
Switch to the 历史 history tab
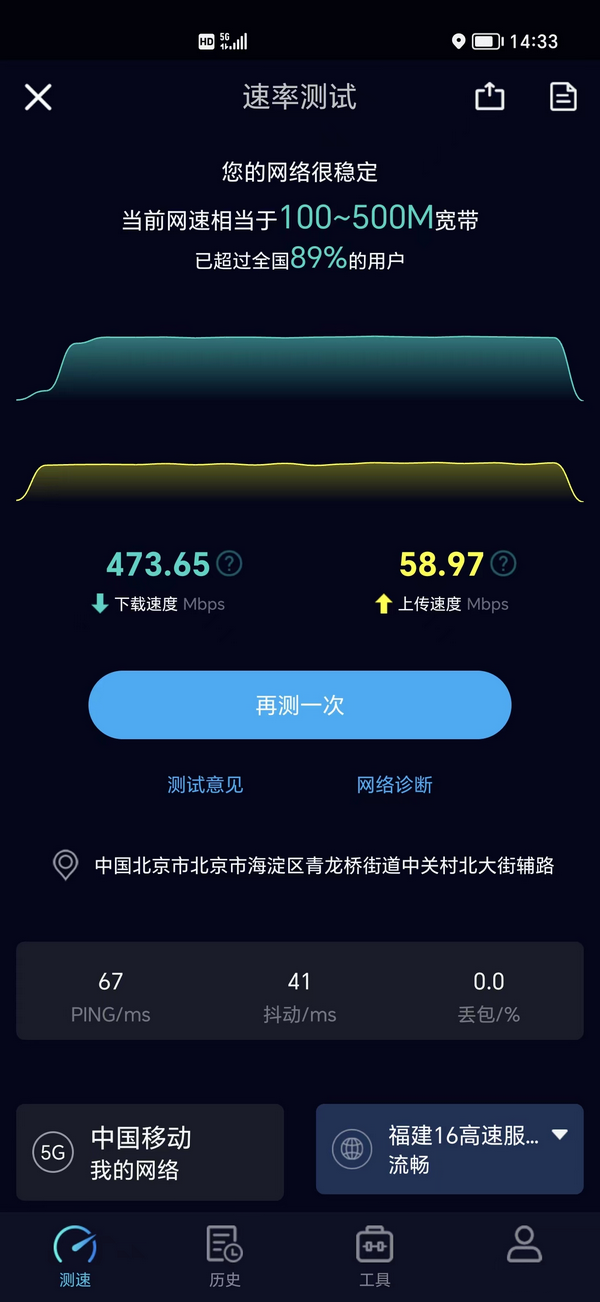point(225,1255)
